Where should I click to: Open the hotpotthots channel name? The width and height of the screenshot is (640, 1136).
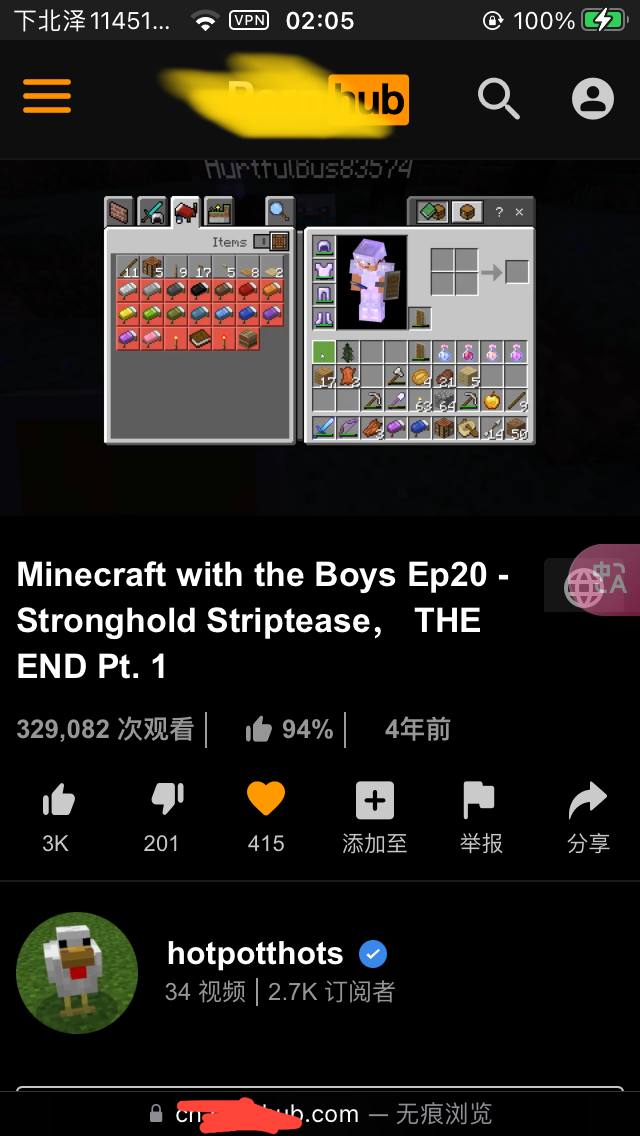coord(255,953)
